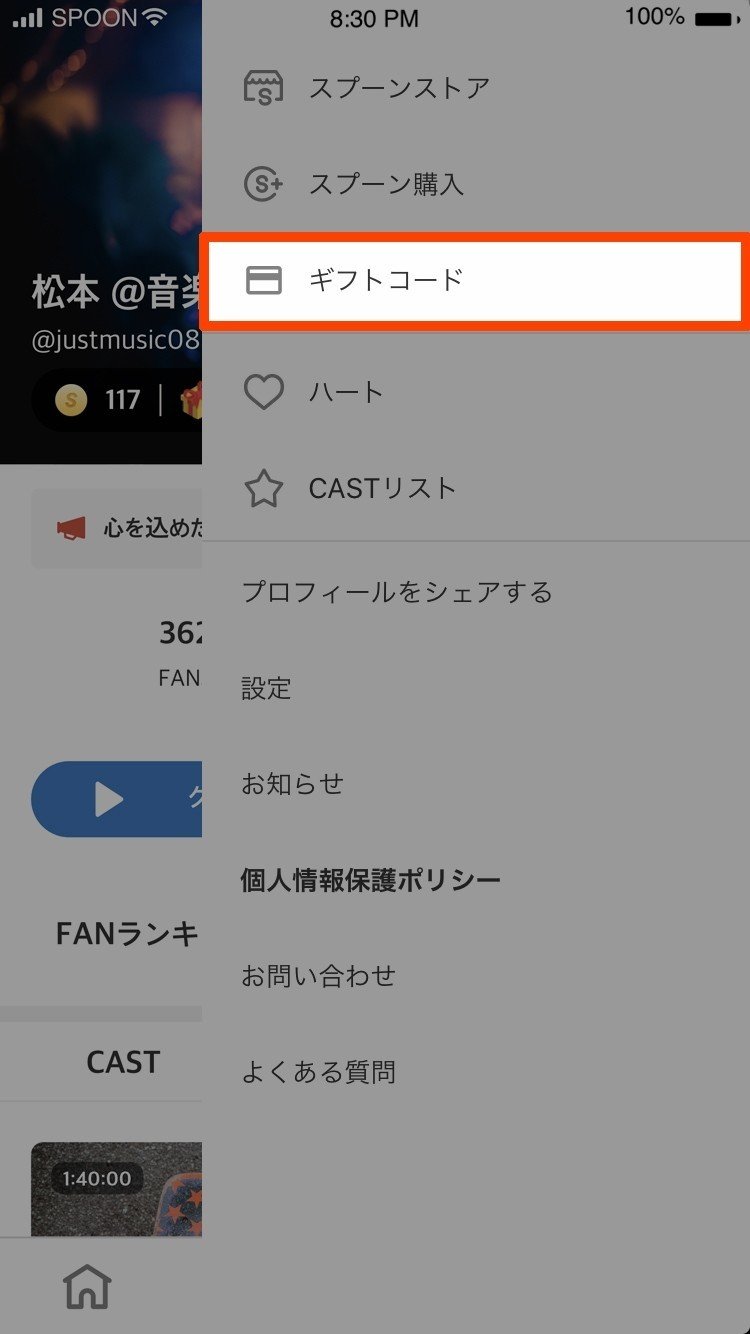This screenshot has height=1334, width=750.
Task: Select the 個人情報保護ポリシー entry
Action: (x=368, y=879)
